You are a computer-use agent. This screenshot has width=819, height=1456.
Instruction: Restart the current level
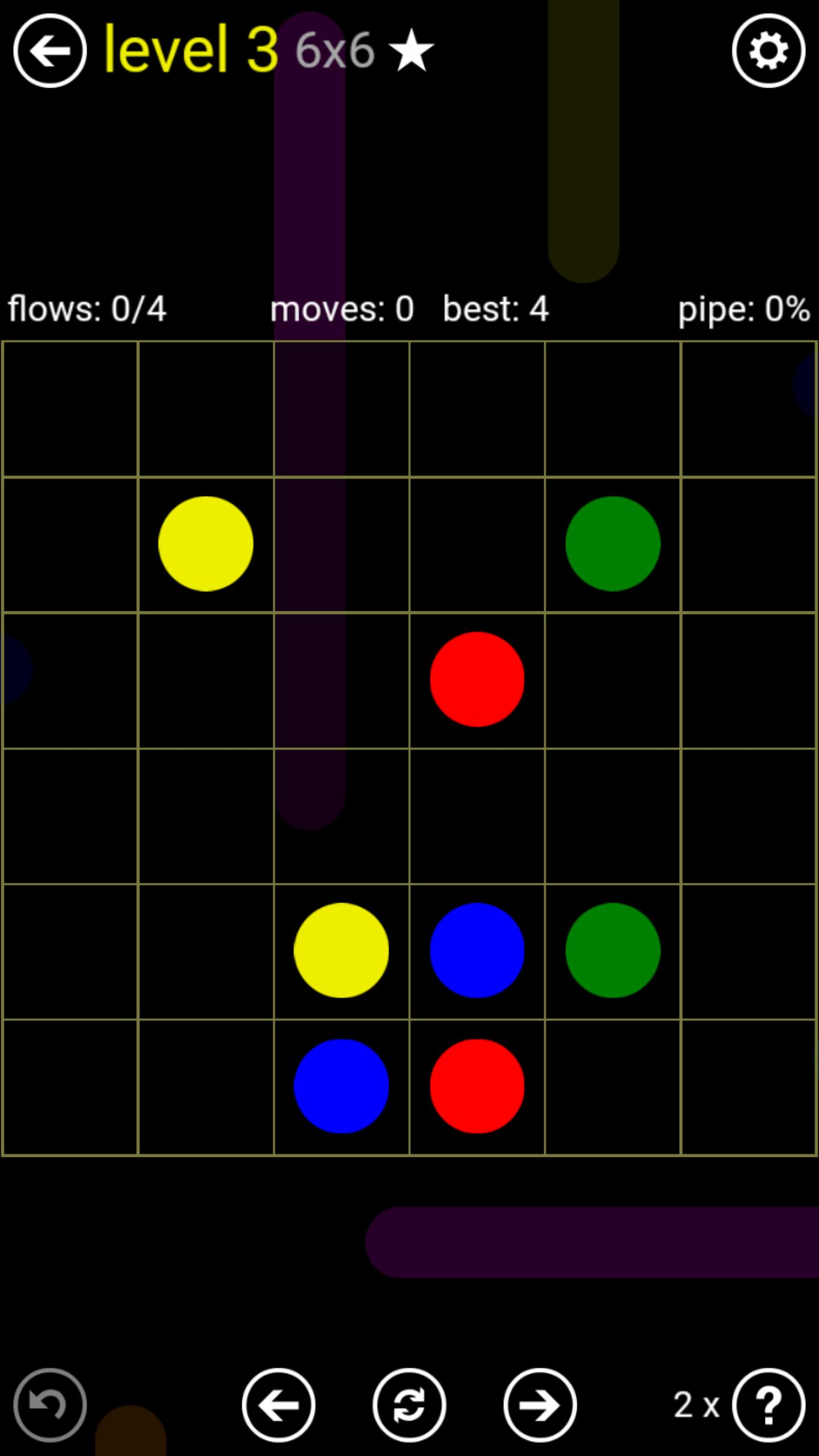coord(409,1405)
